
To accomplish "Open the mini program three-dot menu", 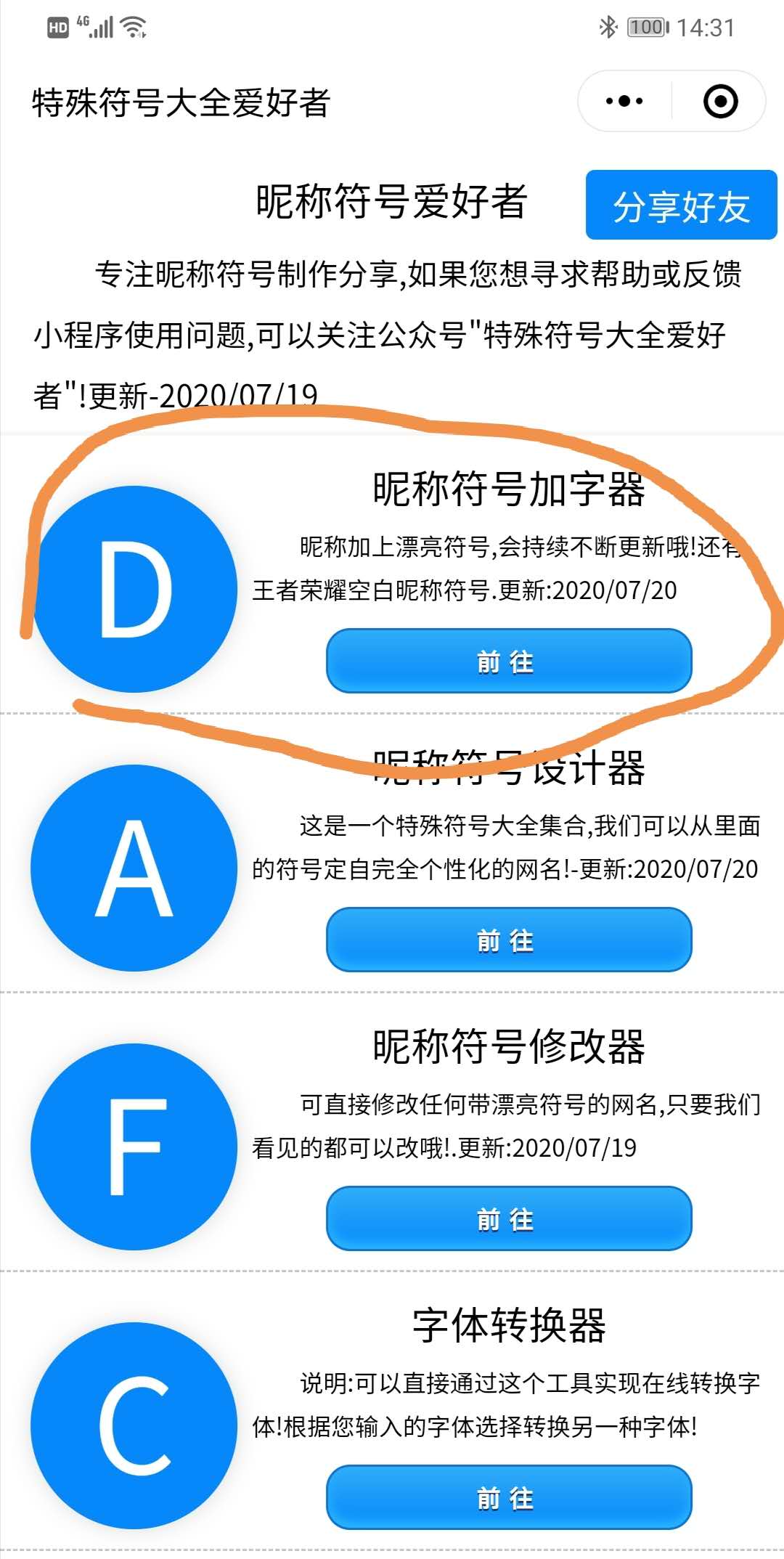I will click(624, 102).
